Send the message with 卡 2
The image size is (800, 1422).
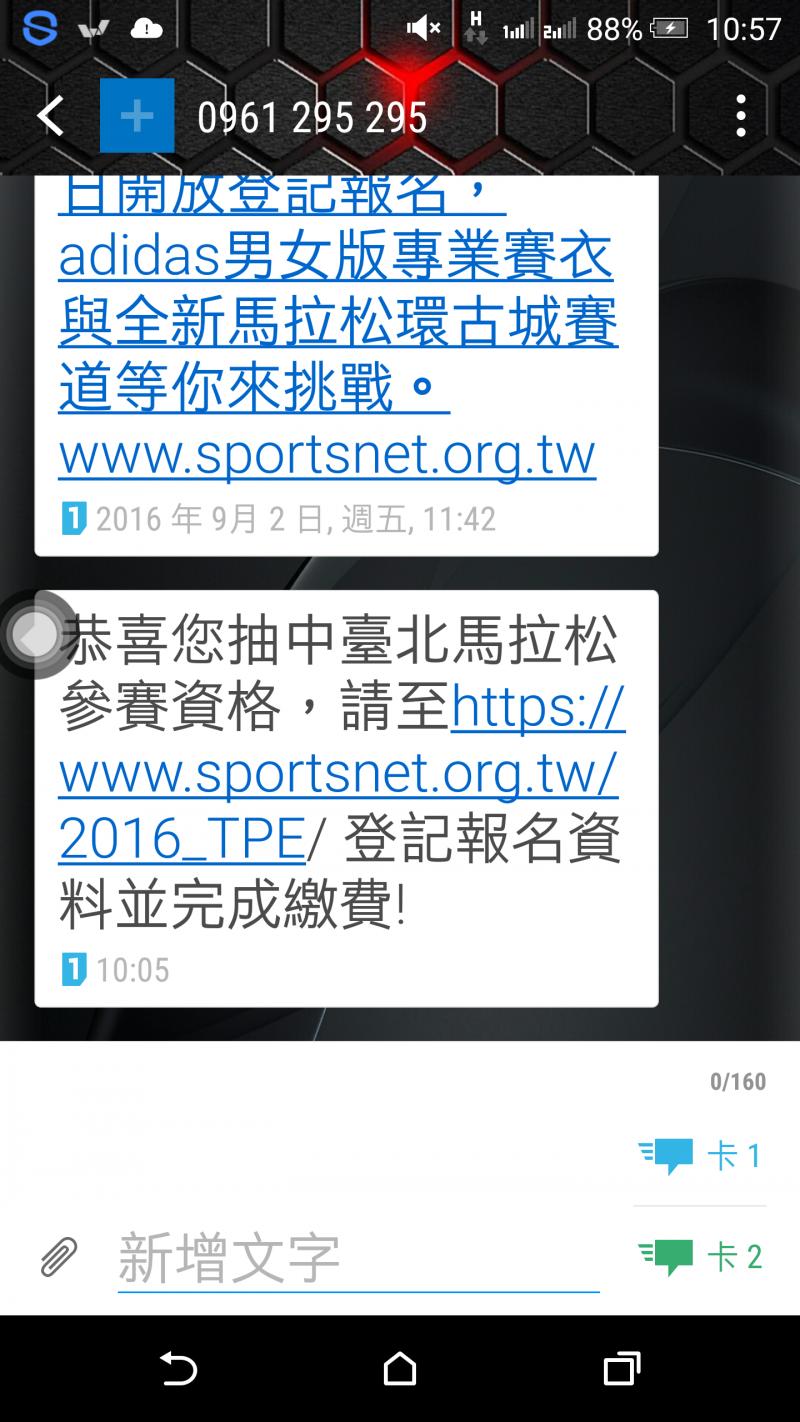[x=700, y=1257]
